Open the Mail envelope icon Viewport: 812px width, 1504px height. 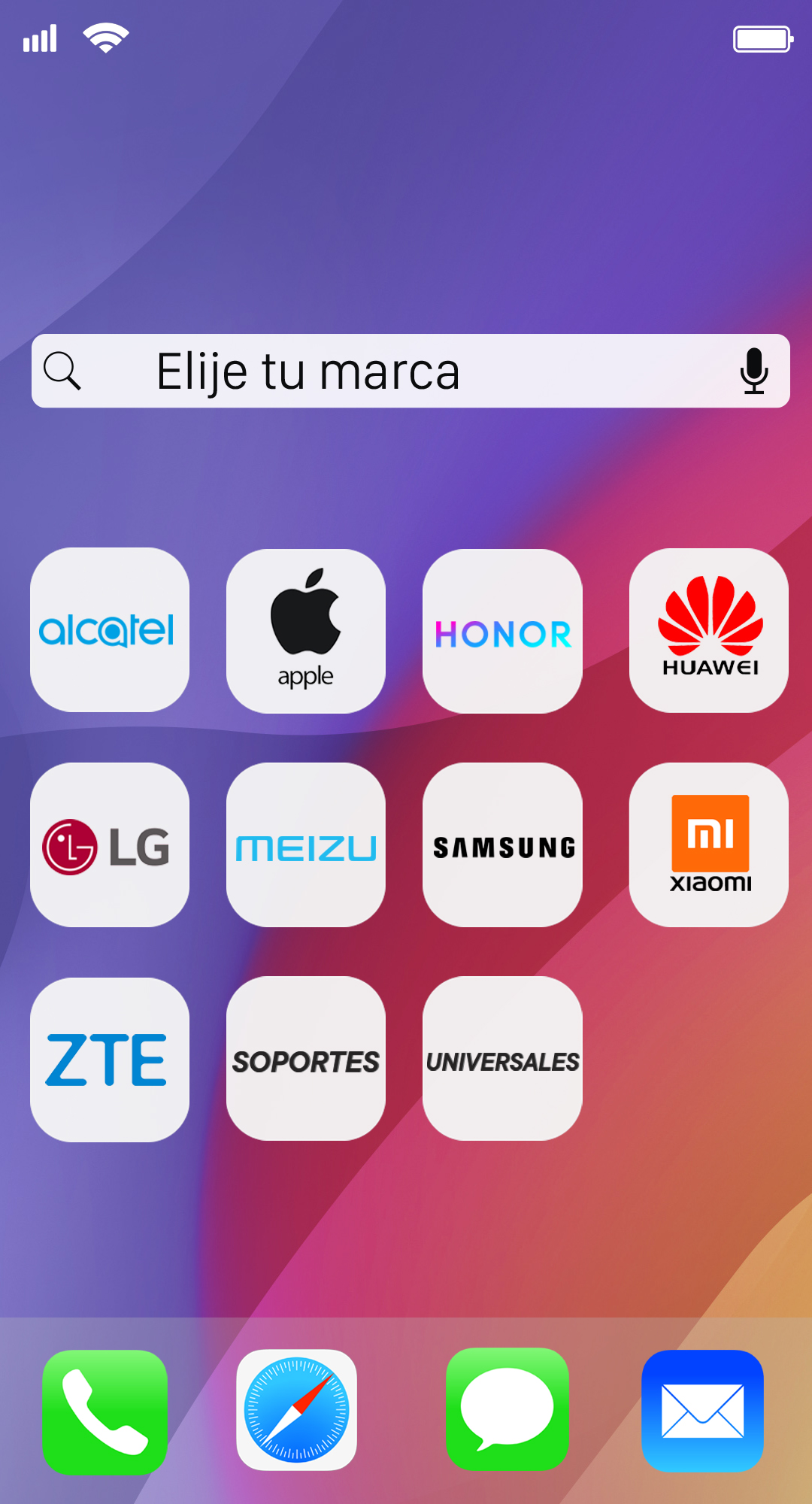tap(703, 1411)
